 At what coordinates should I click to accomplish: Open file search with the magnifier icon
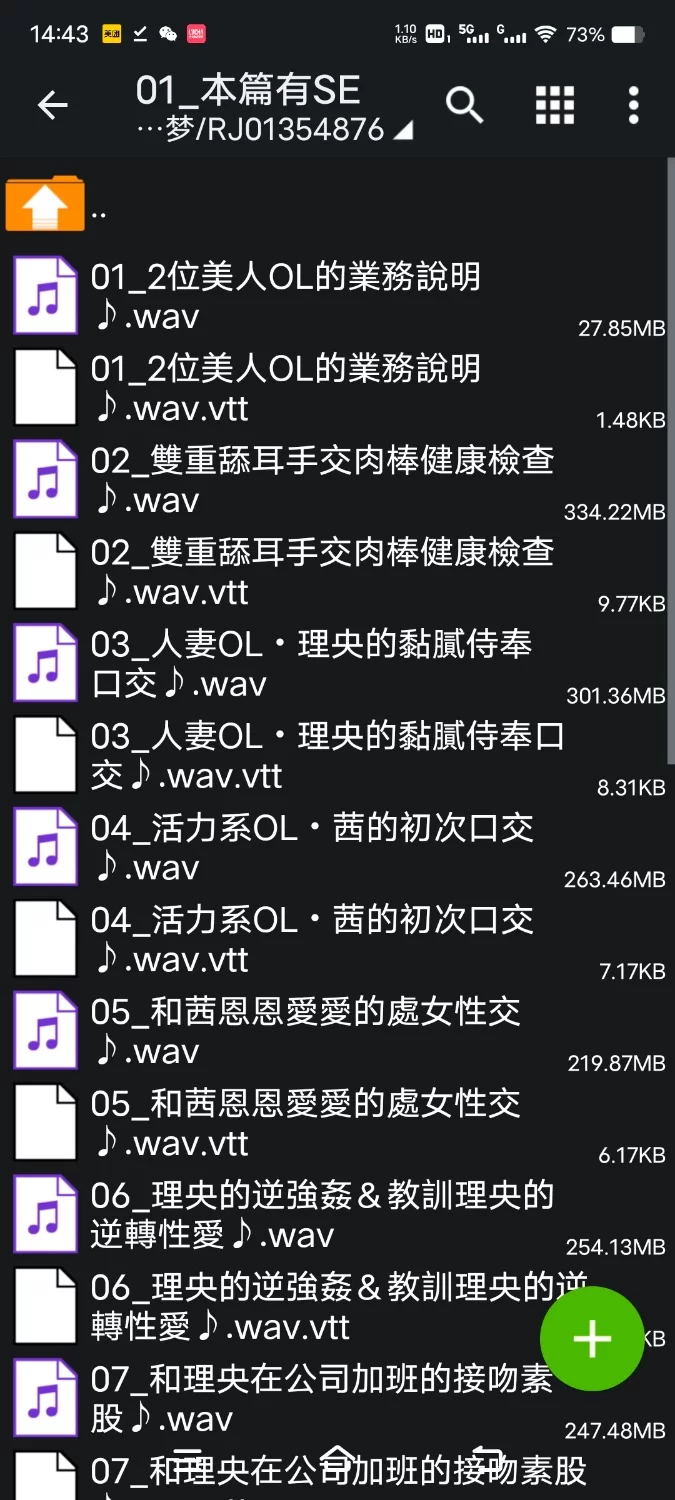464,105
